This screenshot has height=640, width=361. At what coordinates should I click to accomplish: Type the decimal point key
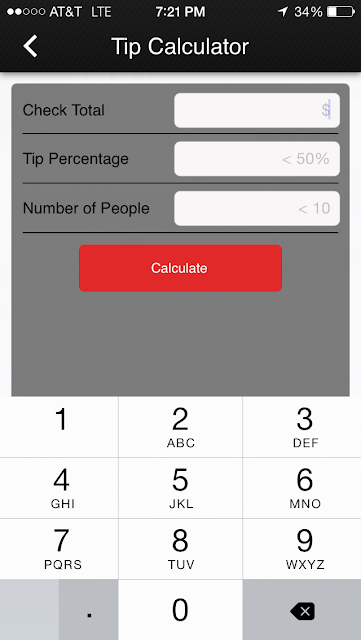click(89, 610)
